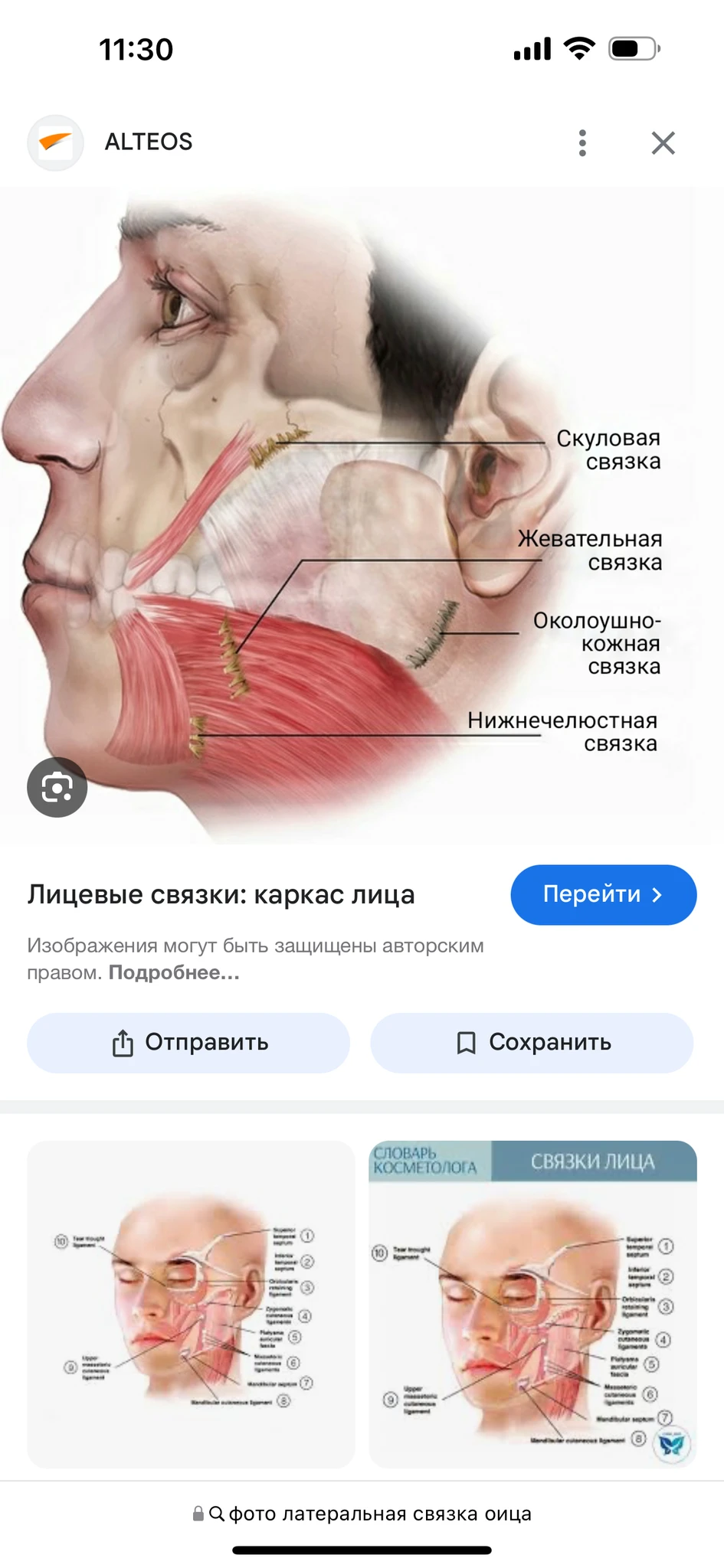Search this image with Google Lens

[57, 787]
